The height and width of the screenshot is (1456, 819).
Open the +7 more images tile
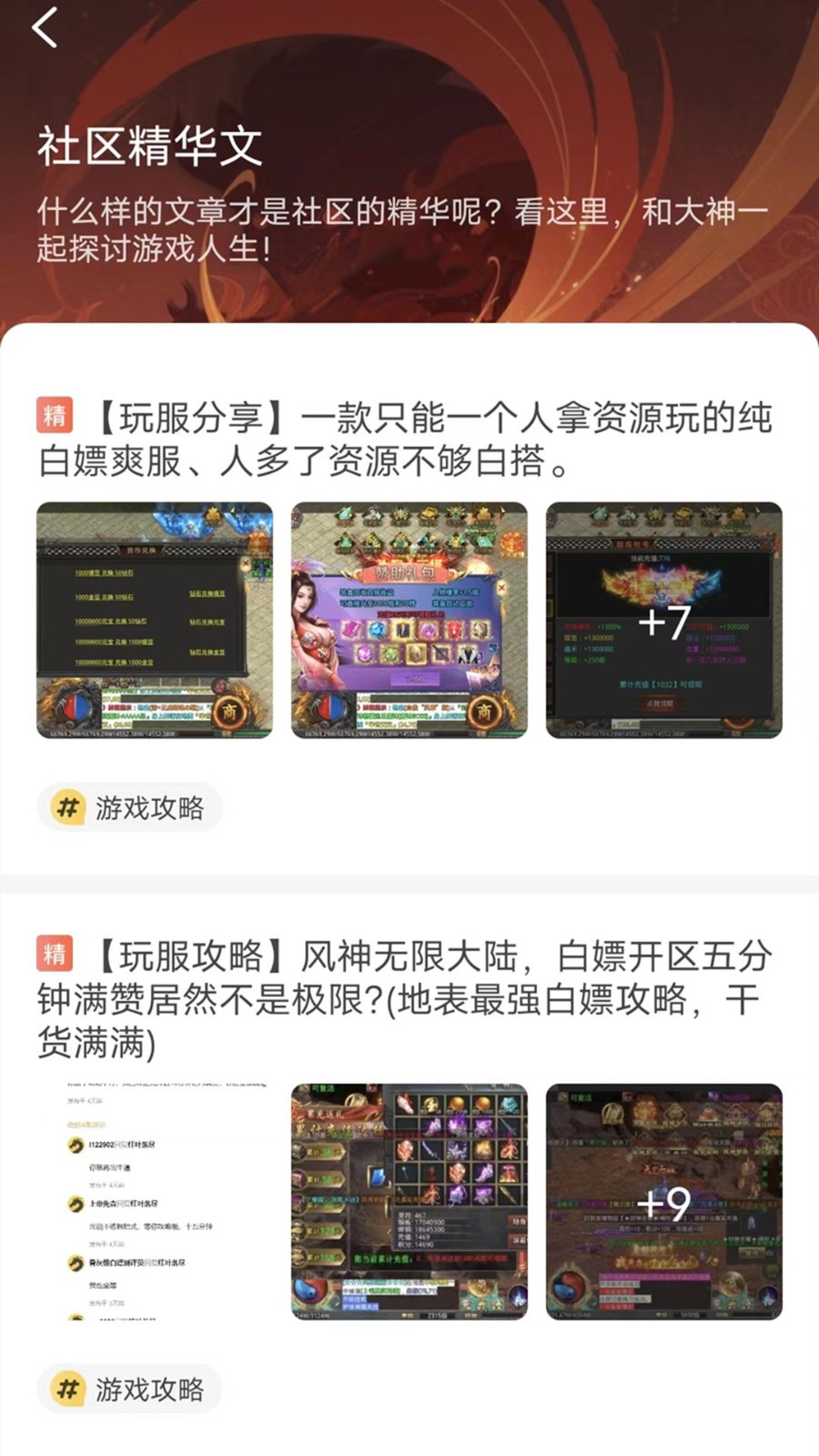point(664,620)
